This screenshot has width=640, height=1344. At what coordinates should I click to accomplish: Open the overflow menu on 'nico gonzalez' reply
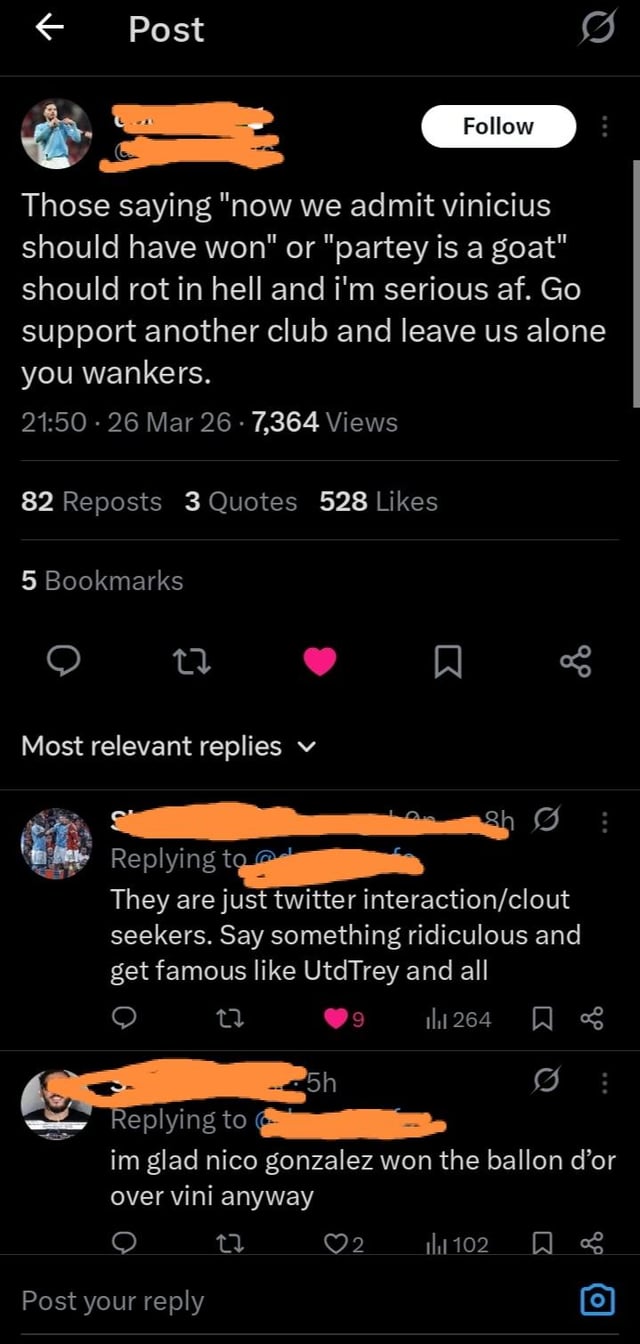[x=603, y=1083]
